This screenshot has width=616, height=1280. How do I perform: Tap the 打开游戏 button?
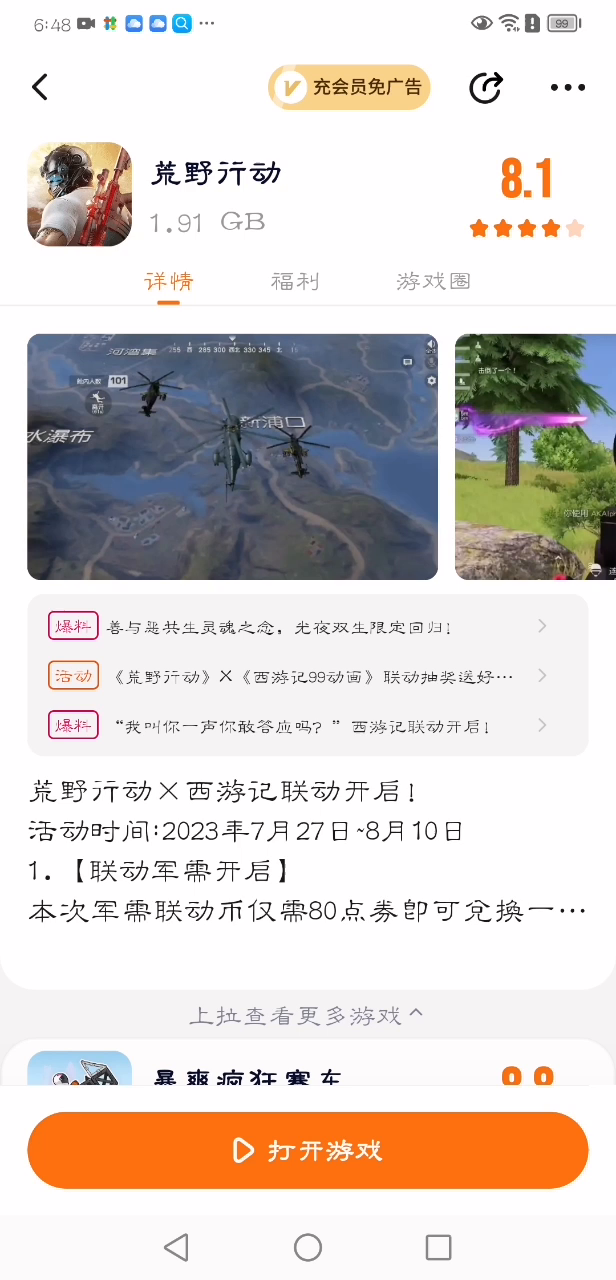[307, 1150]
